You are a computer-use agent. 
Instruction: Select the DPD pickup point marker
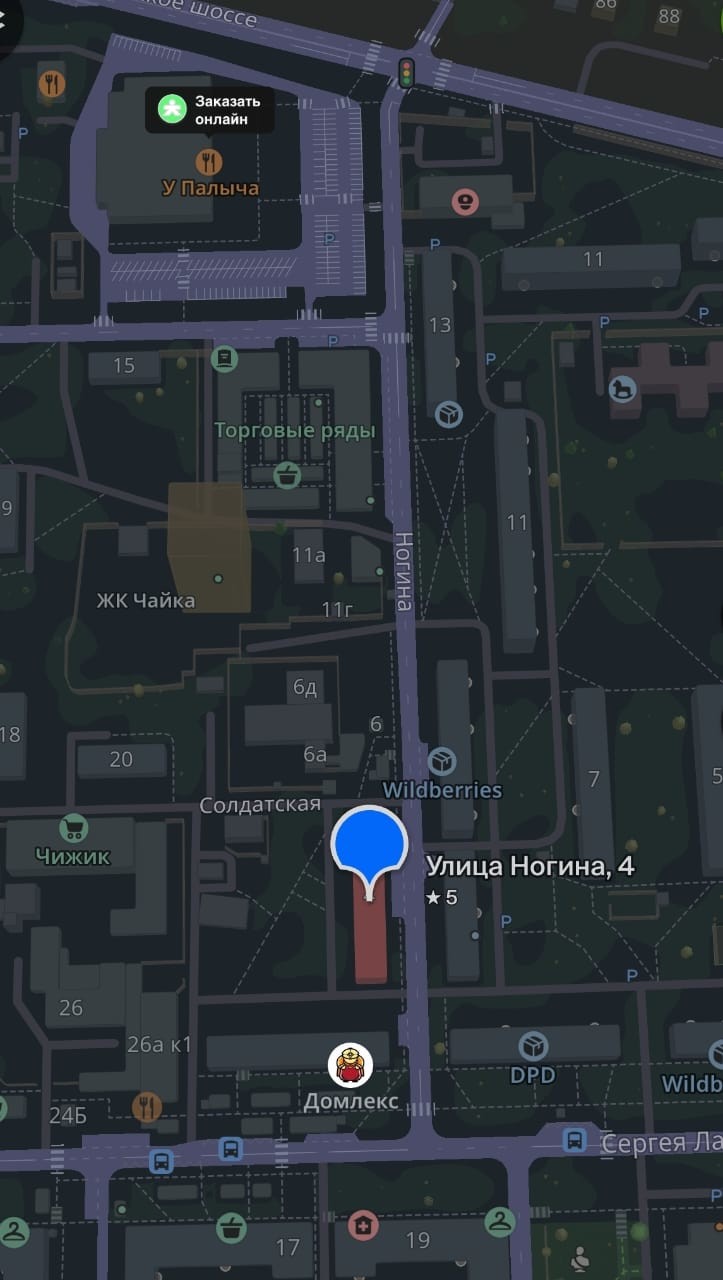(x=533, y=1047)
